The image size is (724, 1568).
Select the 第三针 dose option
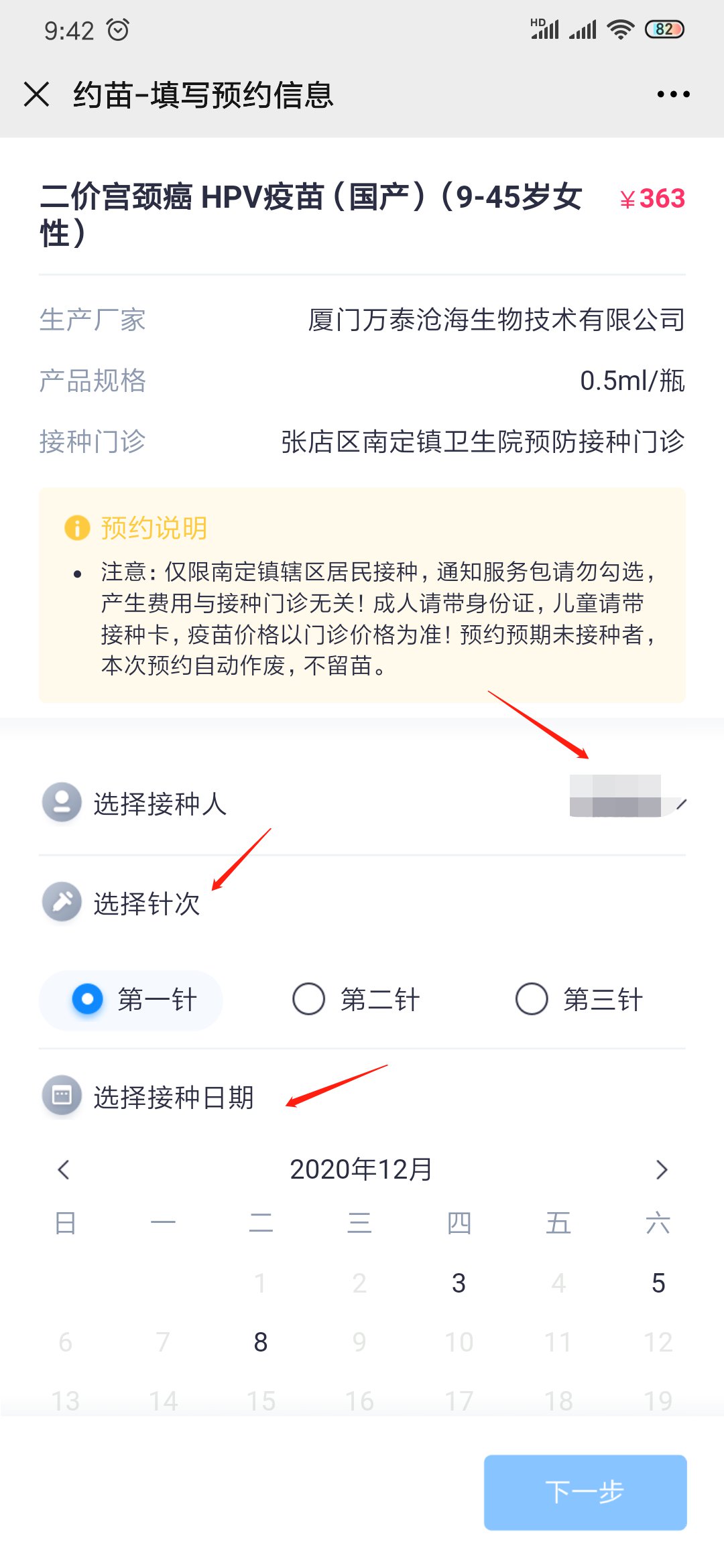pyautogui.click(x=579, y=1000)
